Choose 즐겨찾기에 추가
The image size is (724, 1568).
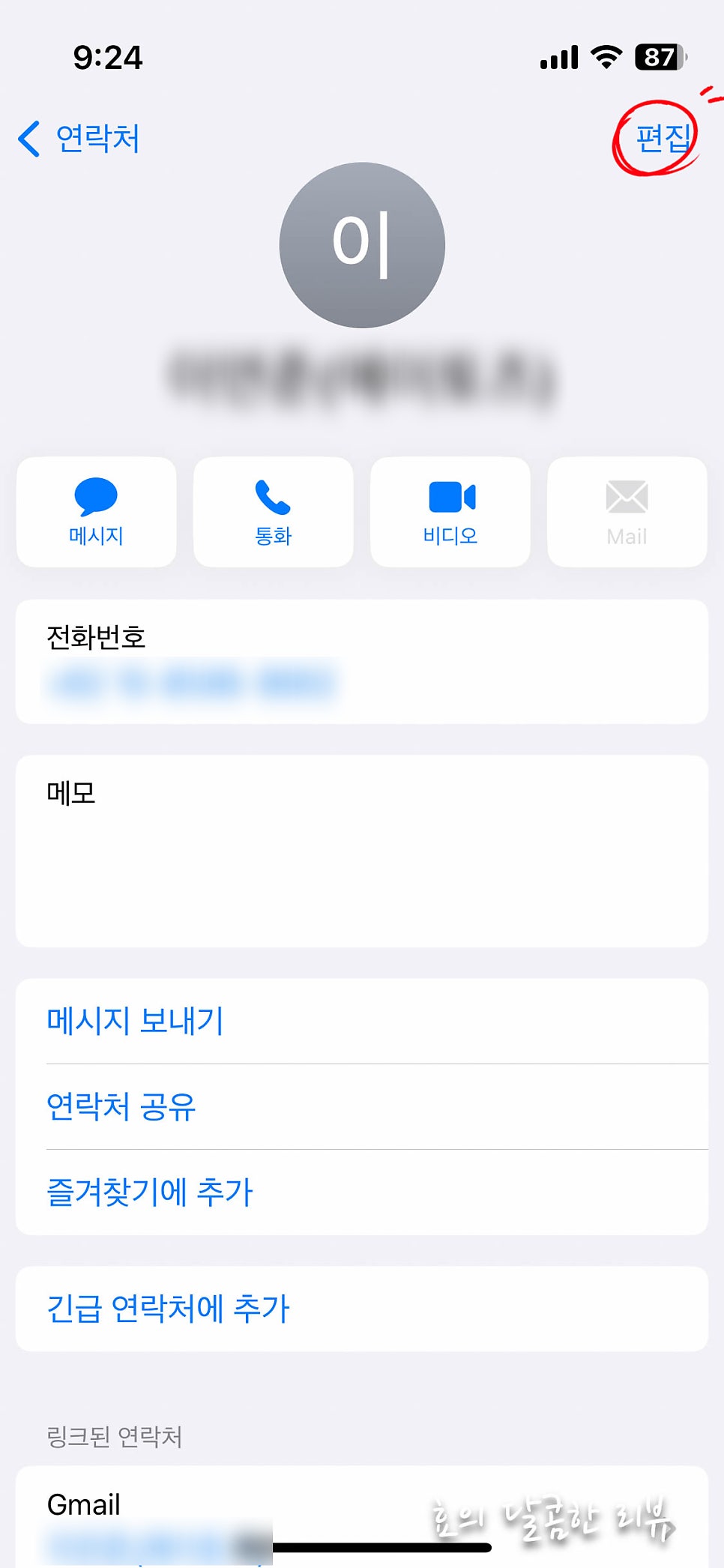pos(362,1192)
